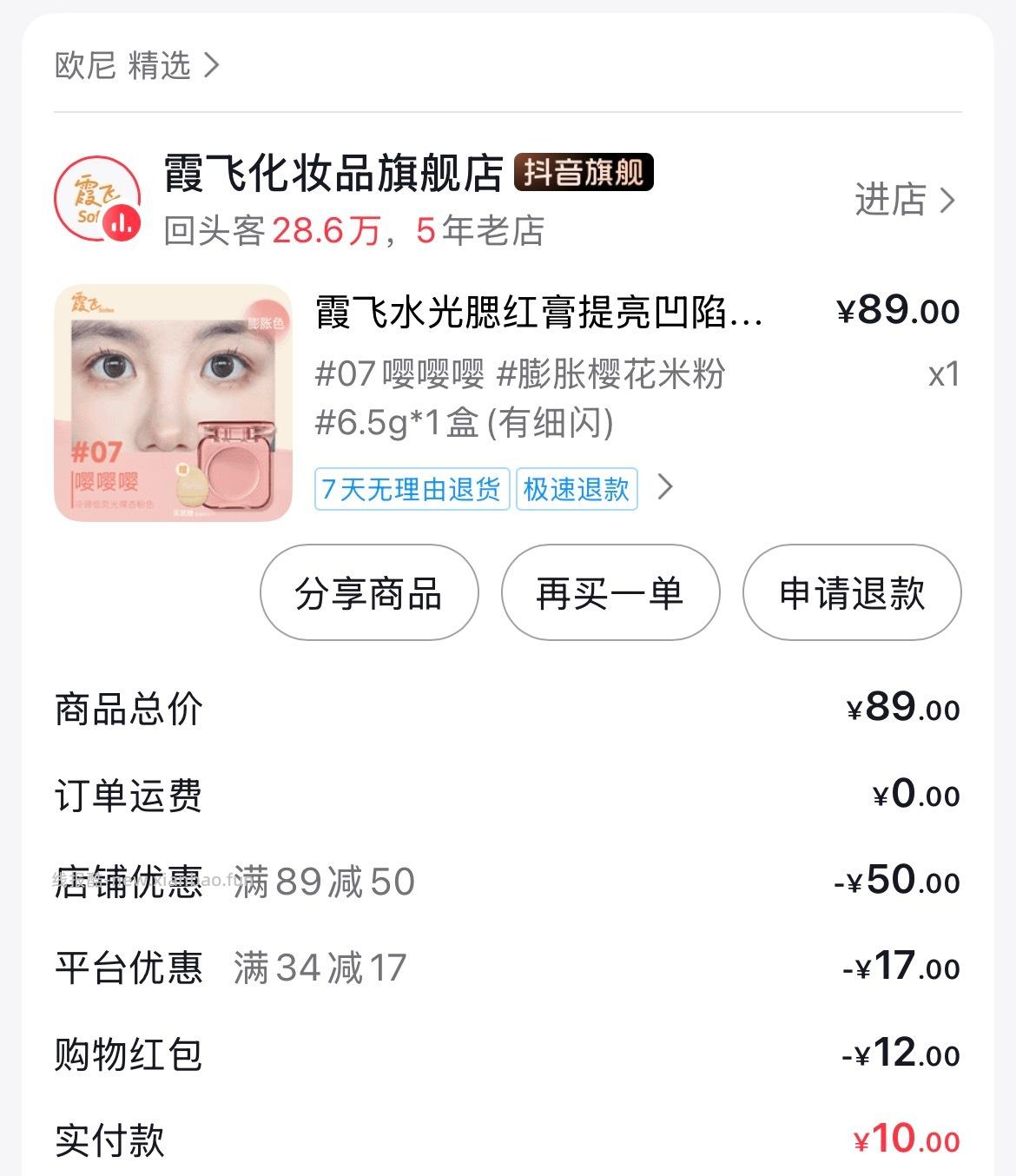Tap 申请退款 to request a refund

point(851,592)
